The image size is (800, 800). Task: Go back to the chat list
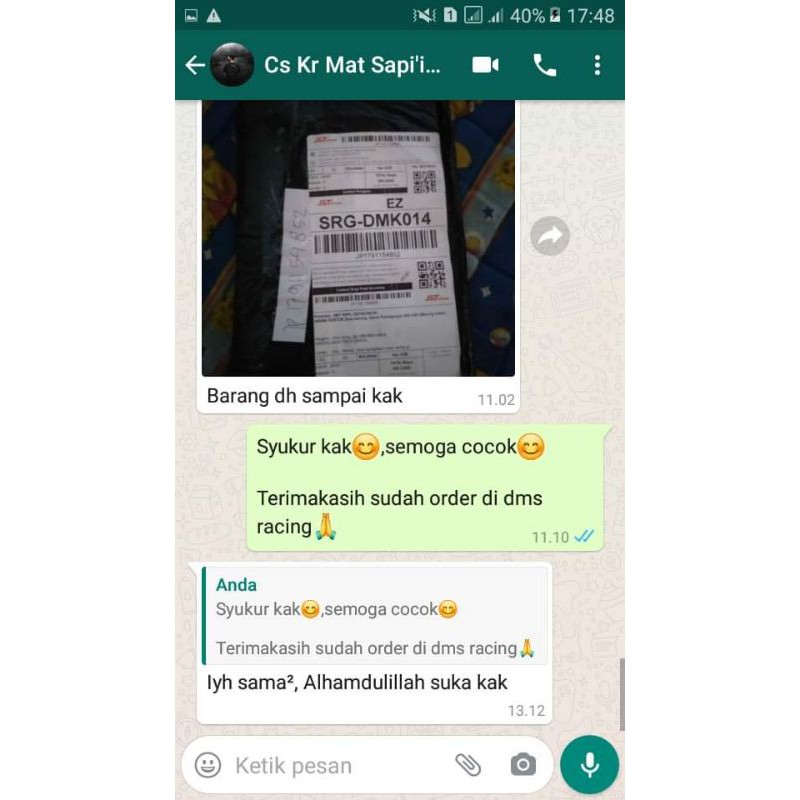click(195, 66)
